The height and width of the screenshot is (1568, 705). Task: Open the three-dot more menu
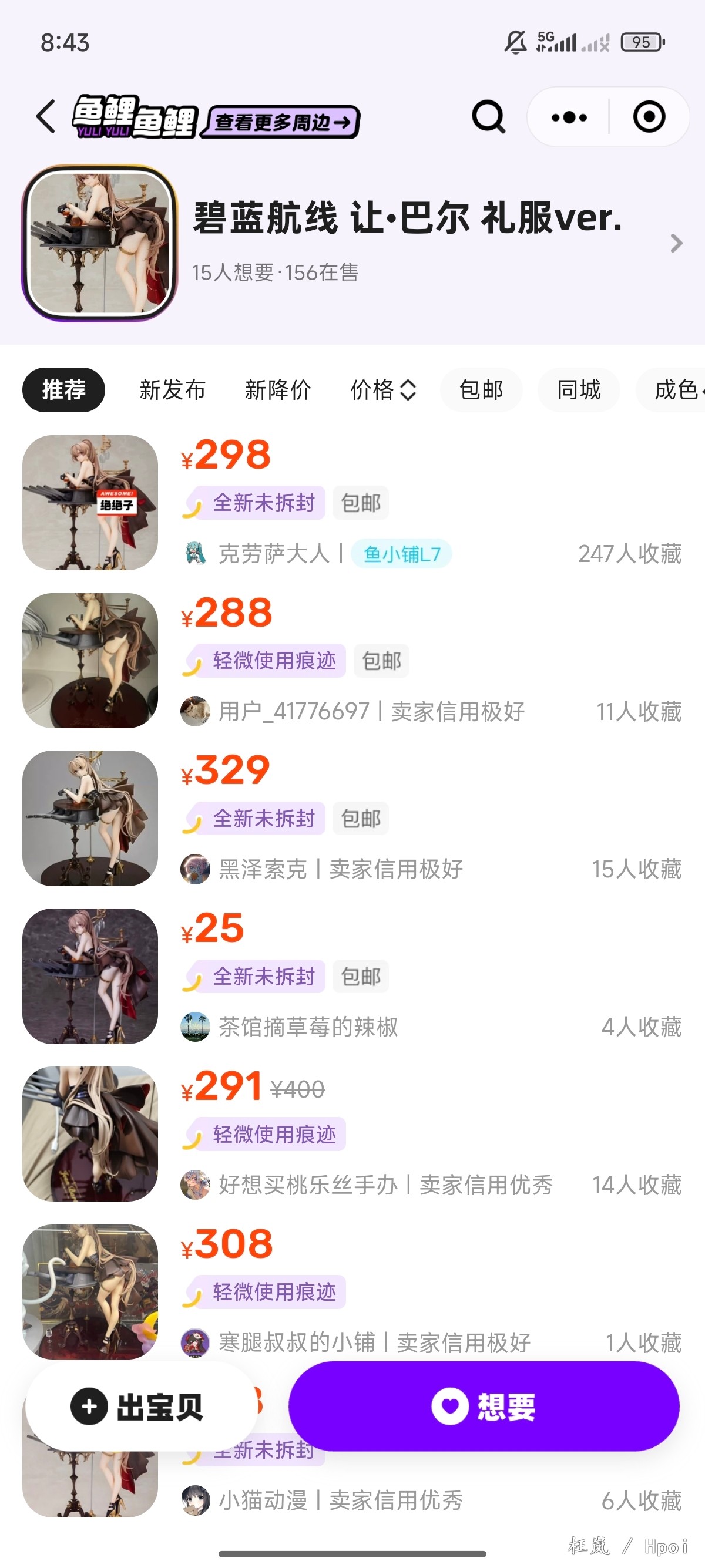[569, 117]
